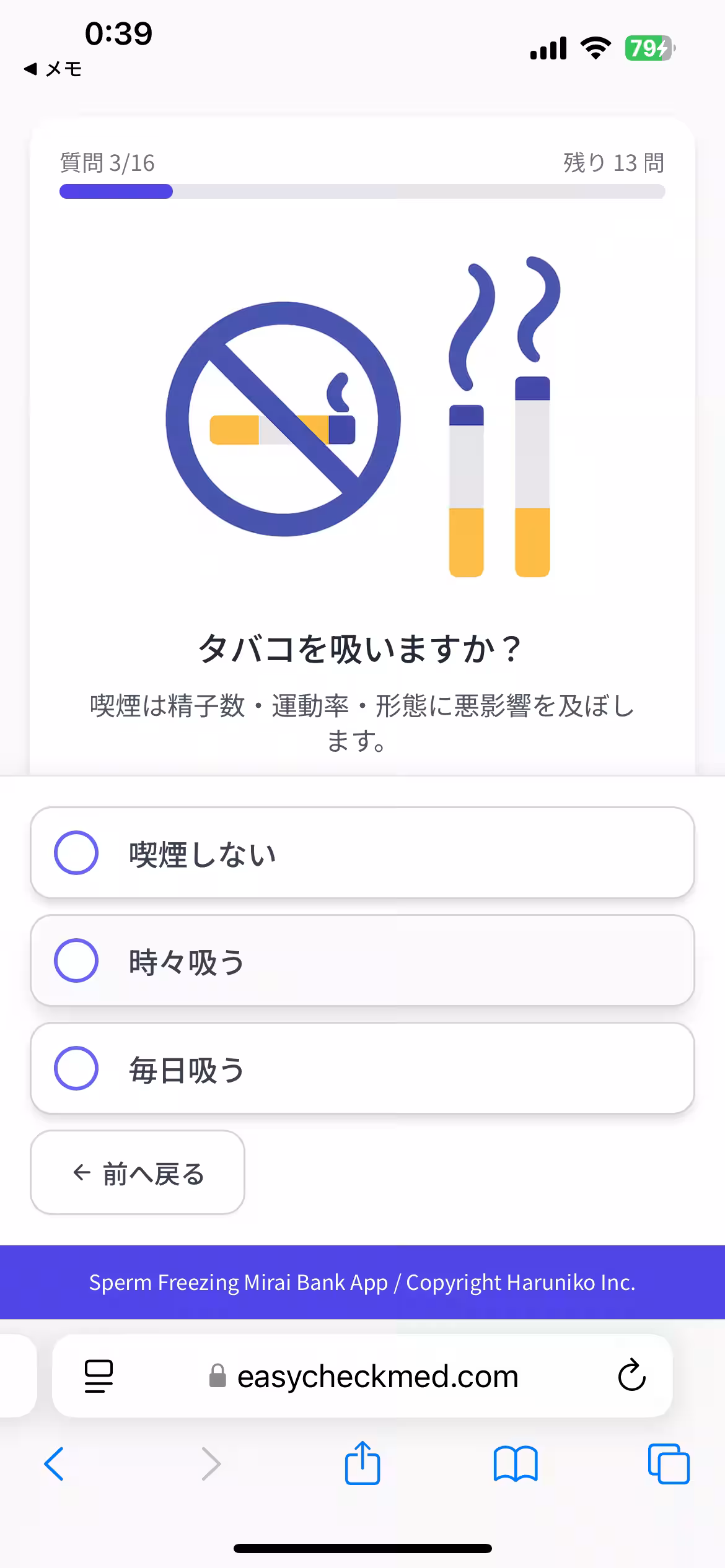Open the page settings icon beside the address bar
Image resolution: width=725 pixels, height=1568 pixels.
[x=99, y=1376]
